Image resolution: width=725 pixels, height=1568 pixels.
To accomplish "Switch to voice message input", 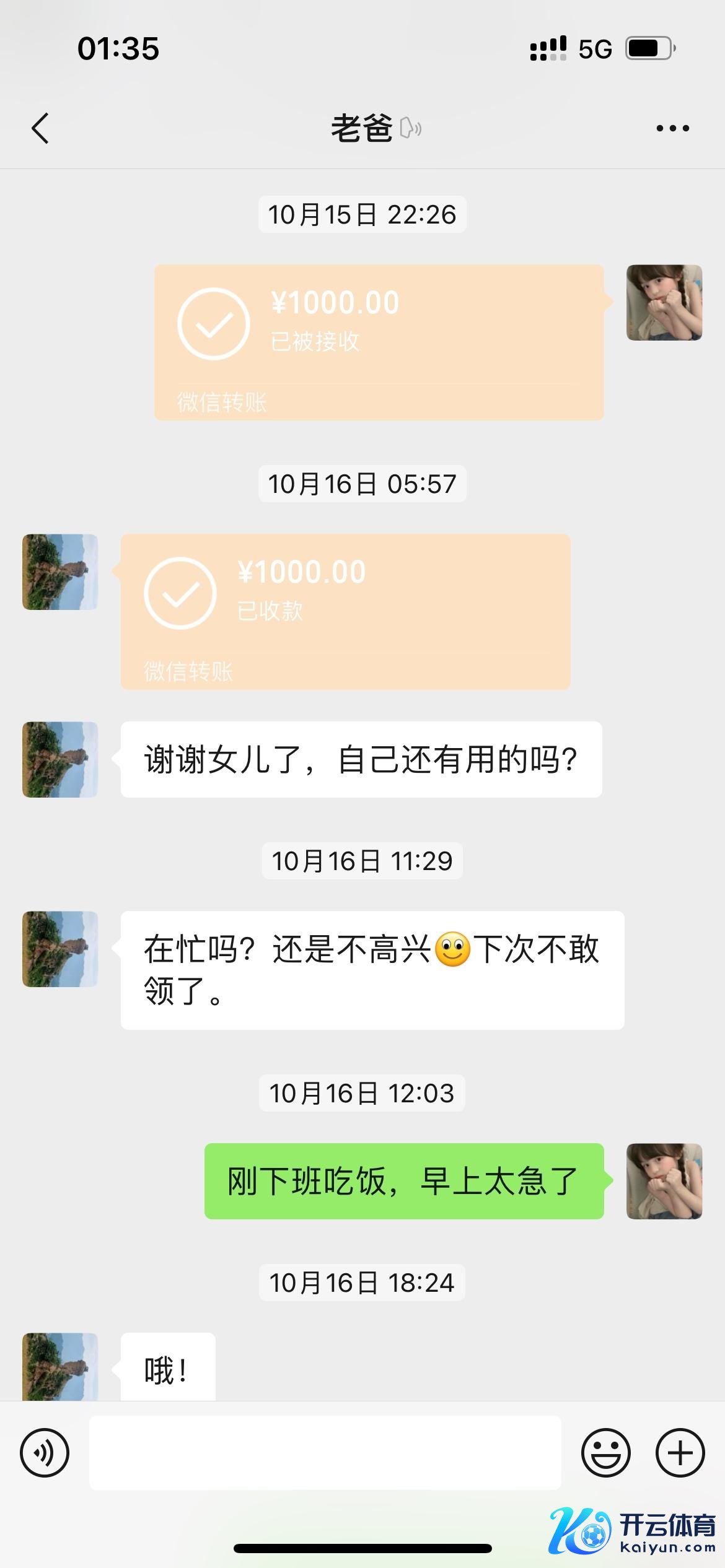I will [45, 1453].
